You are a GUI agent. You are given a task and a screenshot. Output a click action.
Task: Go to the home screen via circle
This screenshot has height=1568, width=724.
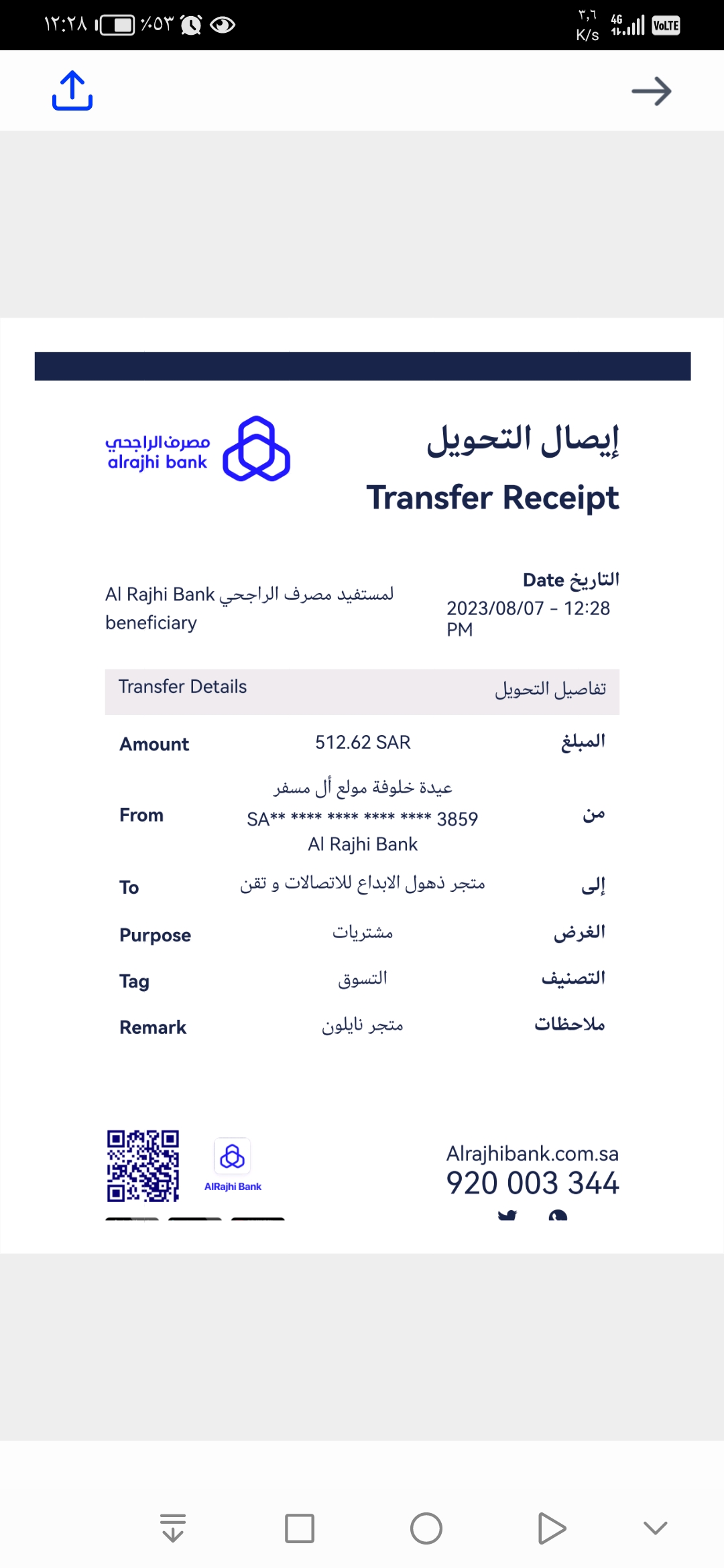[x=426, y=1528]
